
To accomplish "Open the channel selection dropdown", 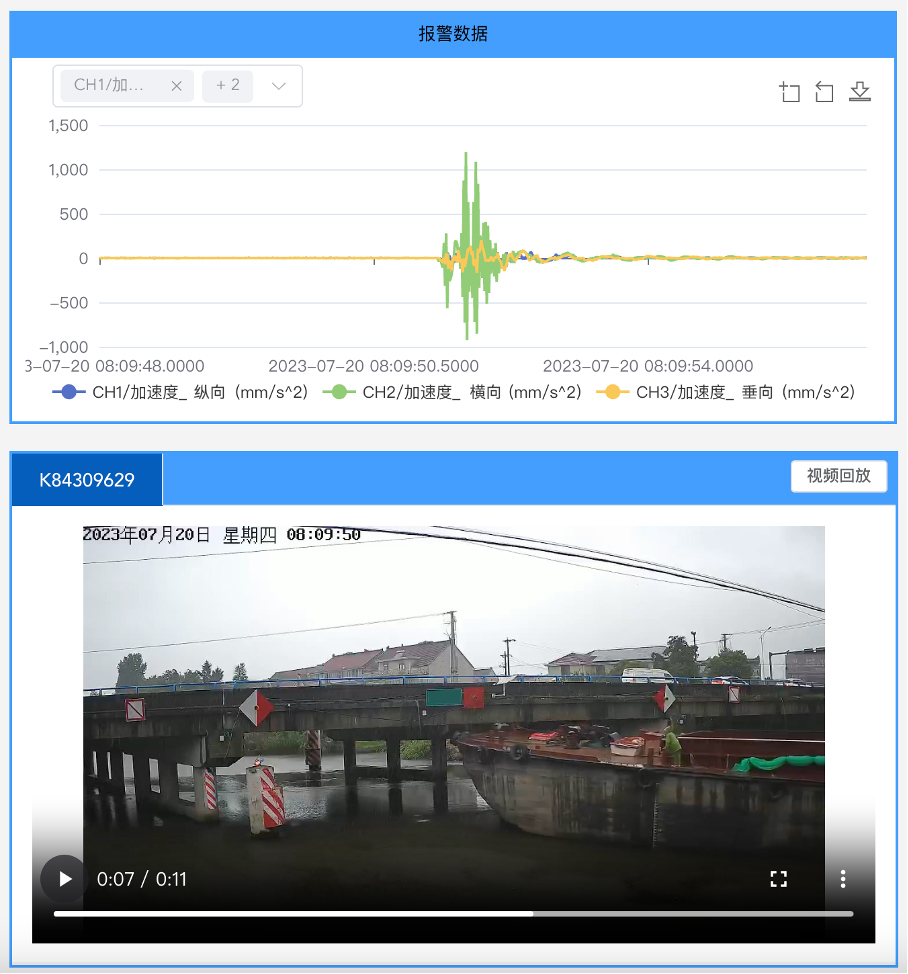I will click(279, 86).
